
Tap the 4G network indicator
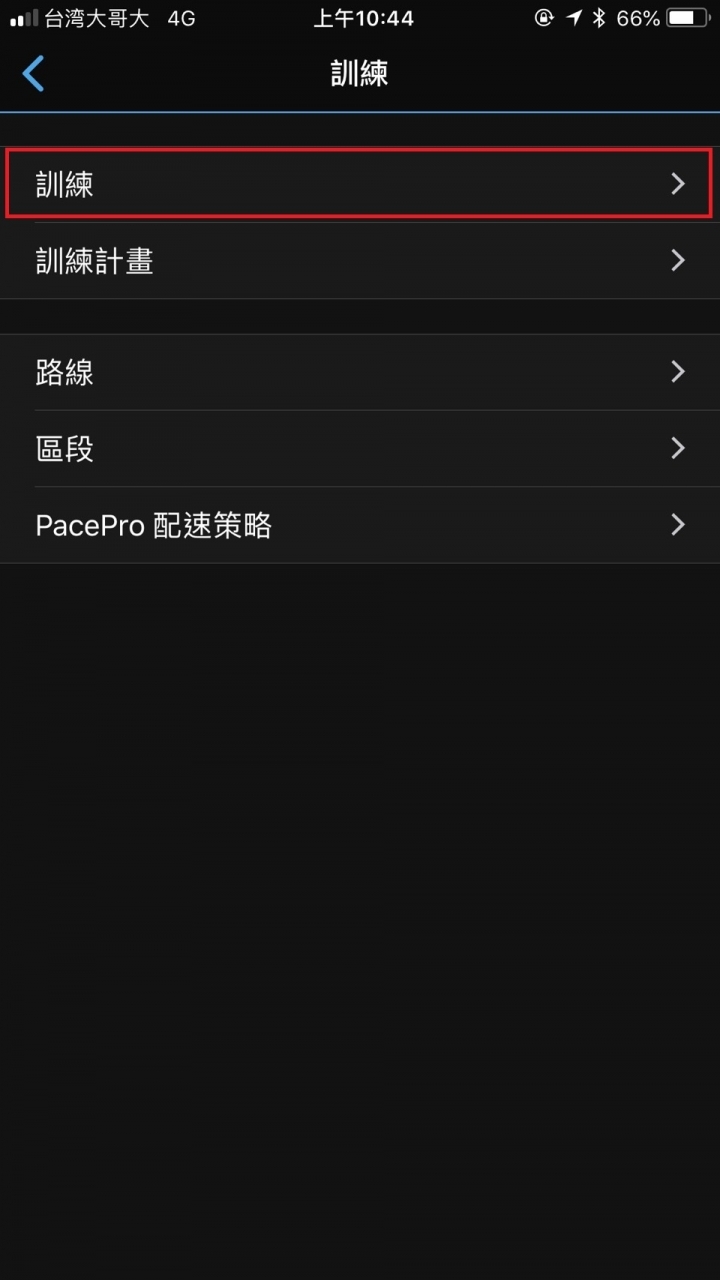pyautogui.click(x=176, y=17)
